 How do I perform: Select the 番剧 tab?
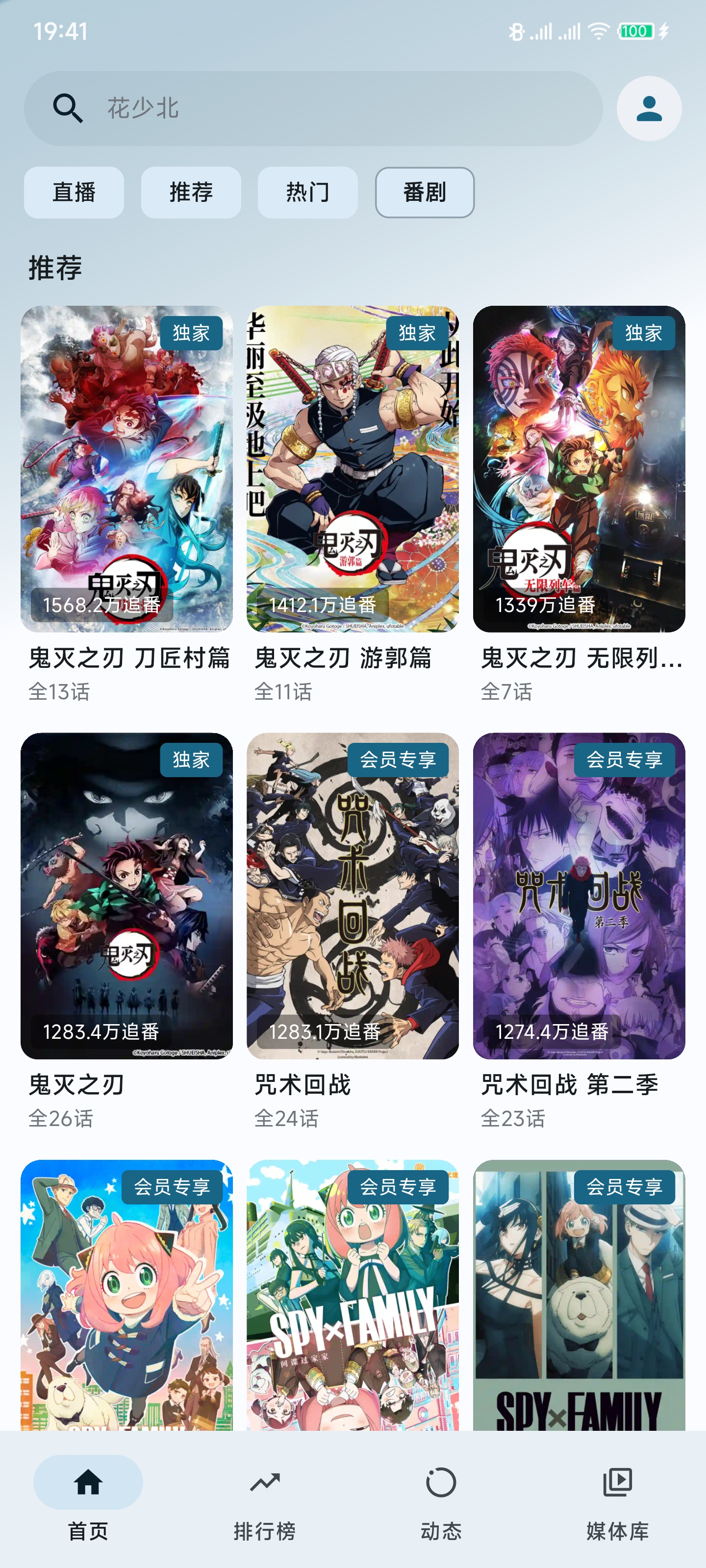click(425, 193)
